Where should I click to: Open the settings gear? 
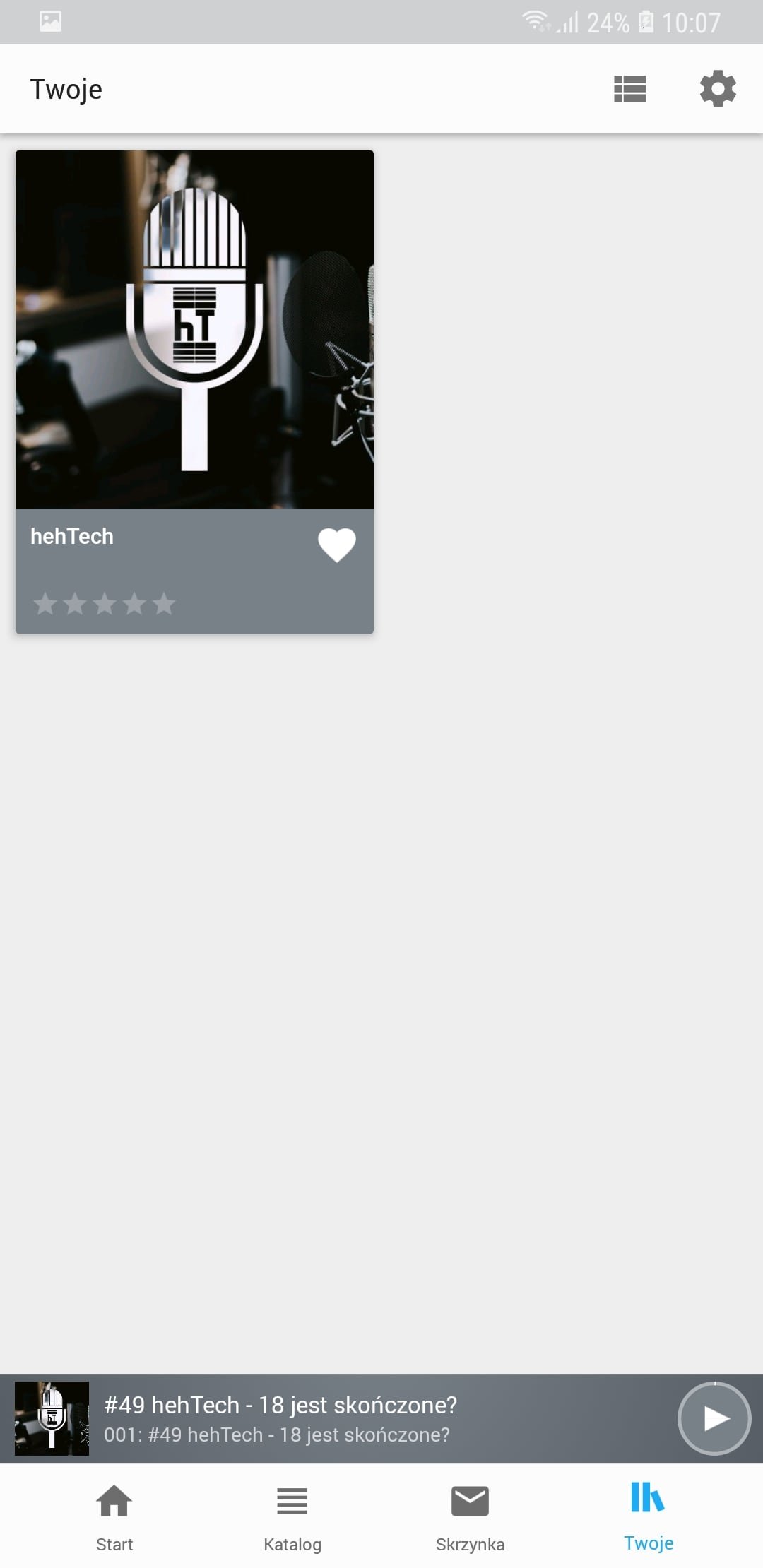(x=718, y=89)
